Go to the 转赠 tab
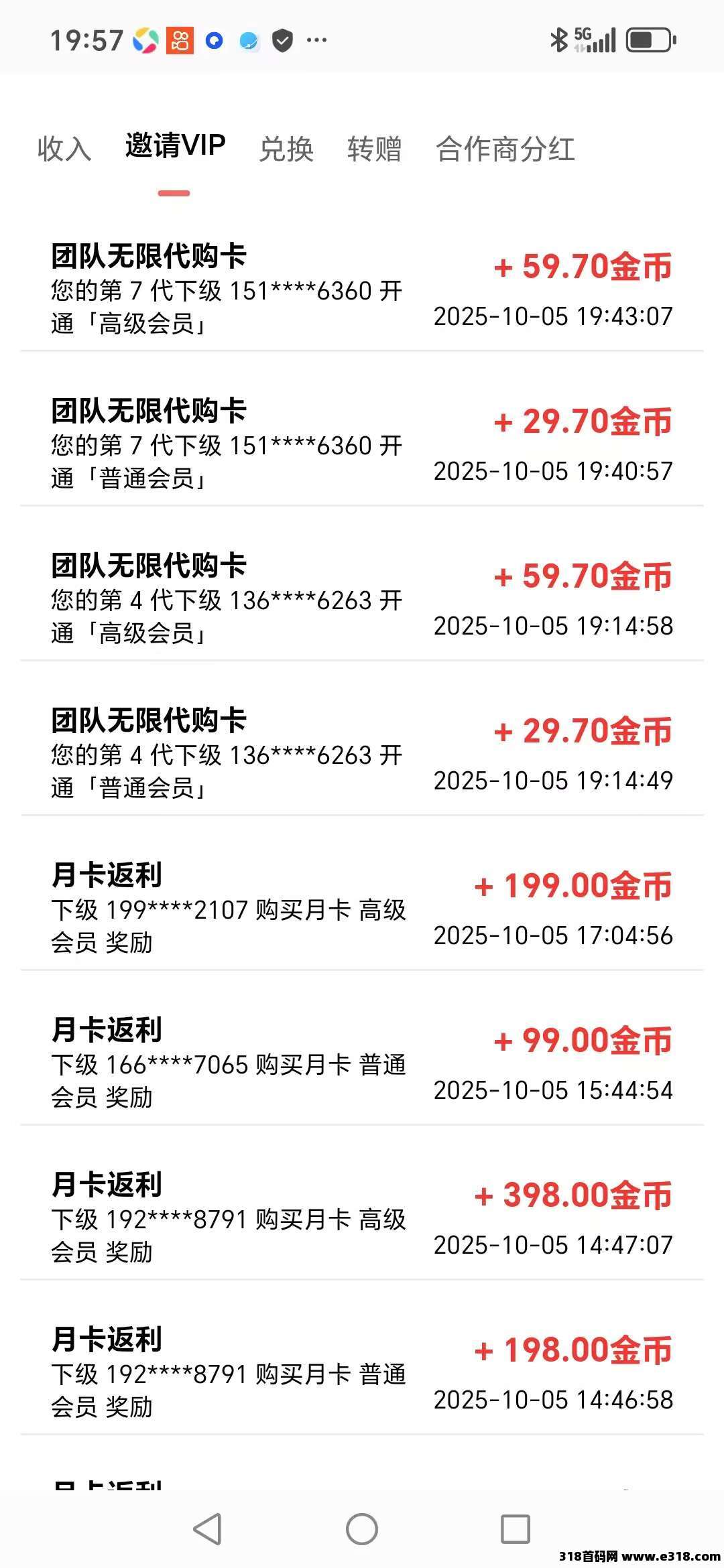This screenshot has height=1568, width=724. (374, 148)
